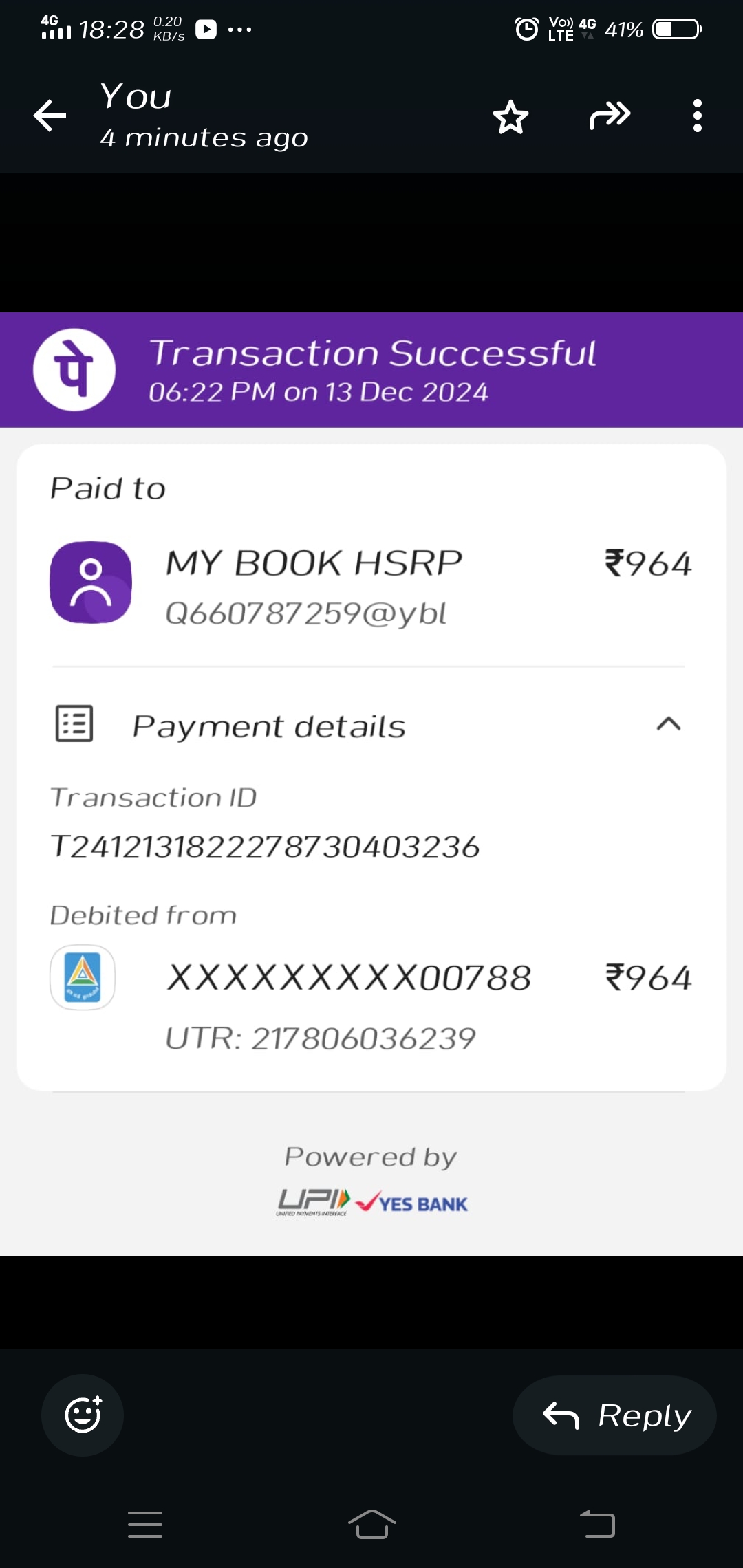Image resolution: width=743 pixels, height=1568 pixels.
Task: Star this message
Action: click(510, 116)
